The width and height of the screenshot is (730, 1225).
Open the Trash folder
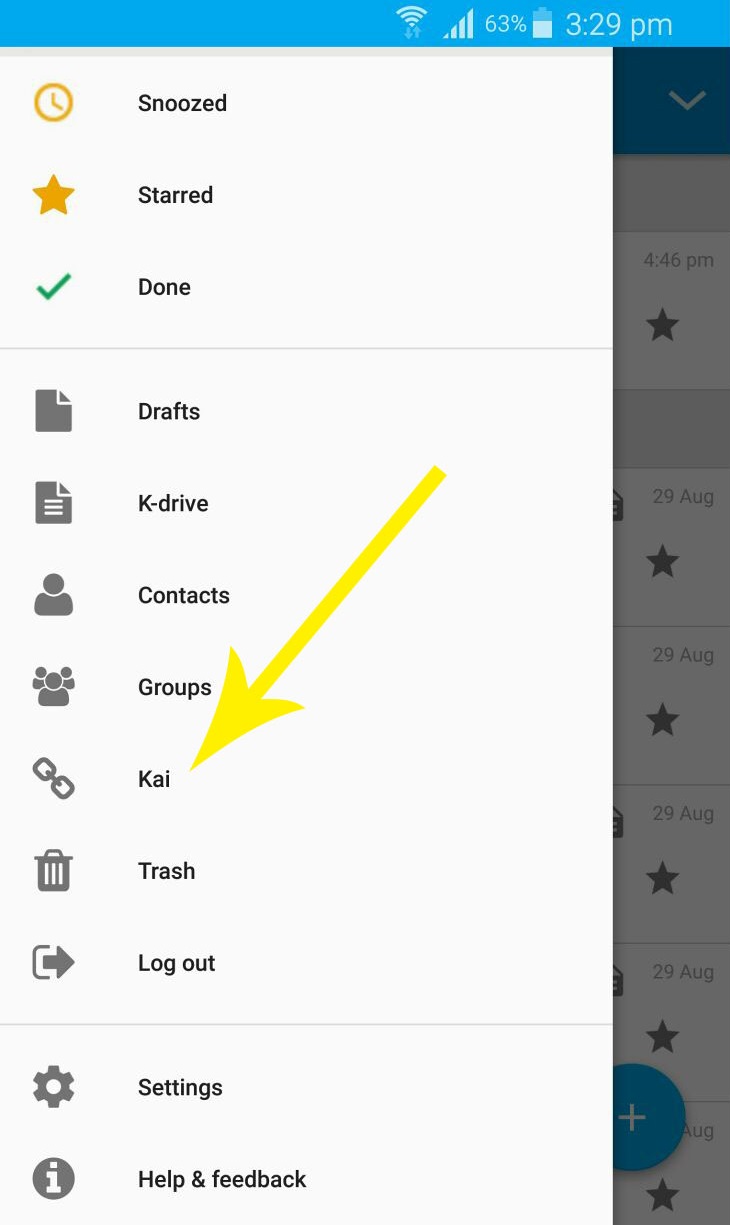tap(306, 871)
